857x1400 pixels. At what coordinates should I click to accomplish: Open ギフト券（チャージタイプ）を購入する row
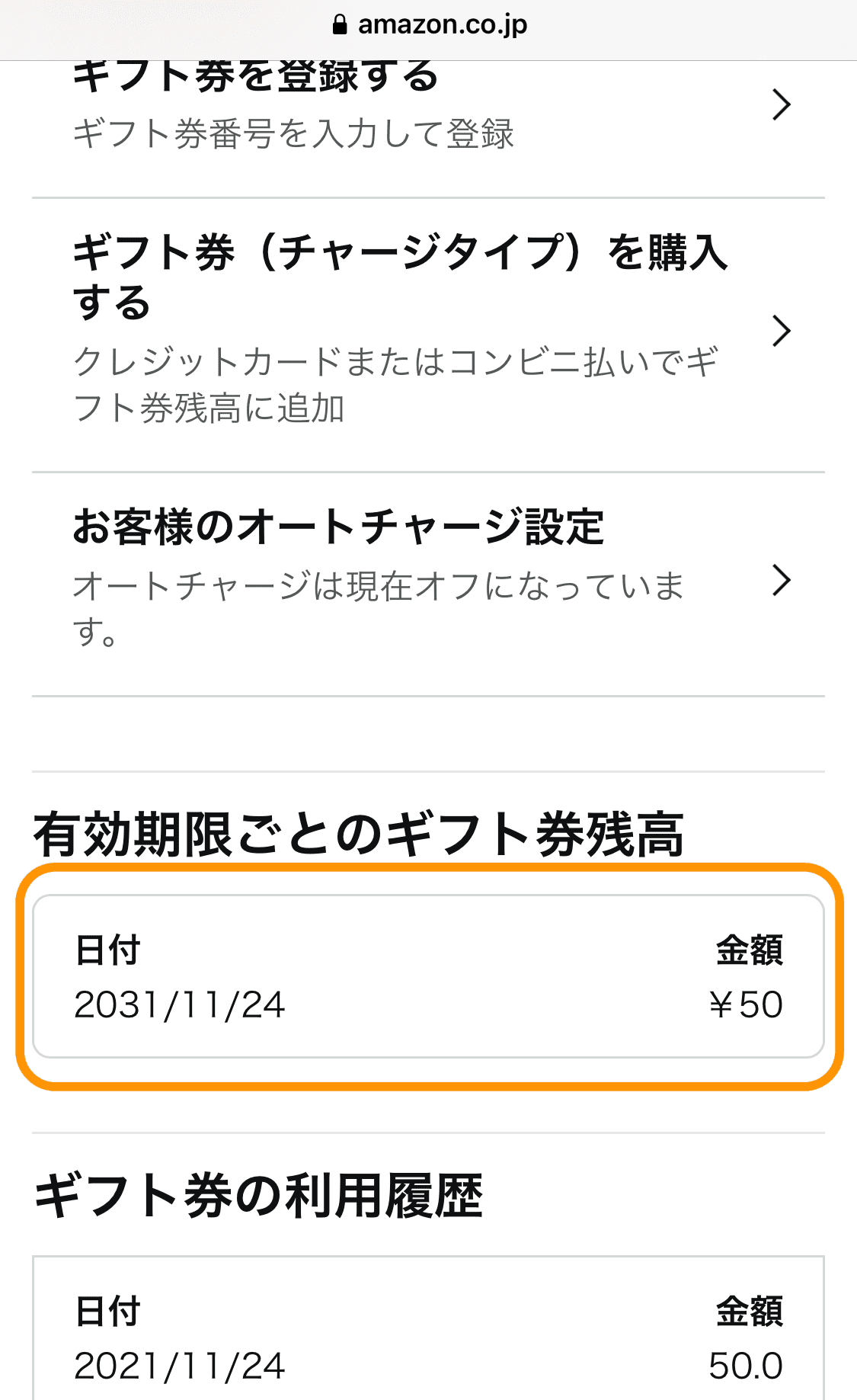(x=428, y=335)
